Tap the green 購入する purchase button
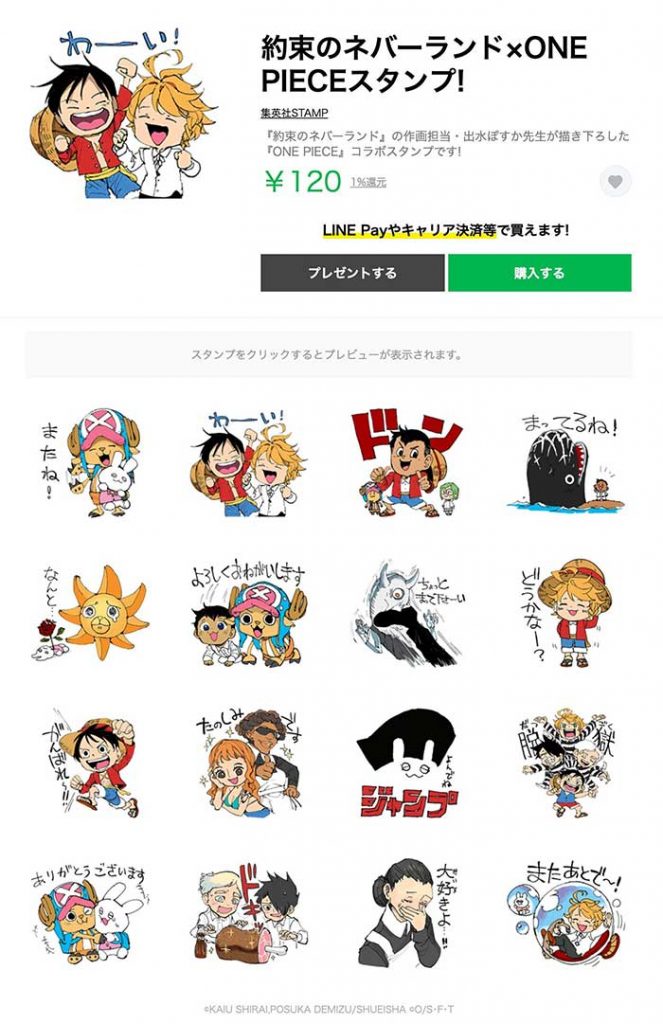The image size is (663, 1024). click(539, 273)
